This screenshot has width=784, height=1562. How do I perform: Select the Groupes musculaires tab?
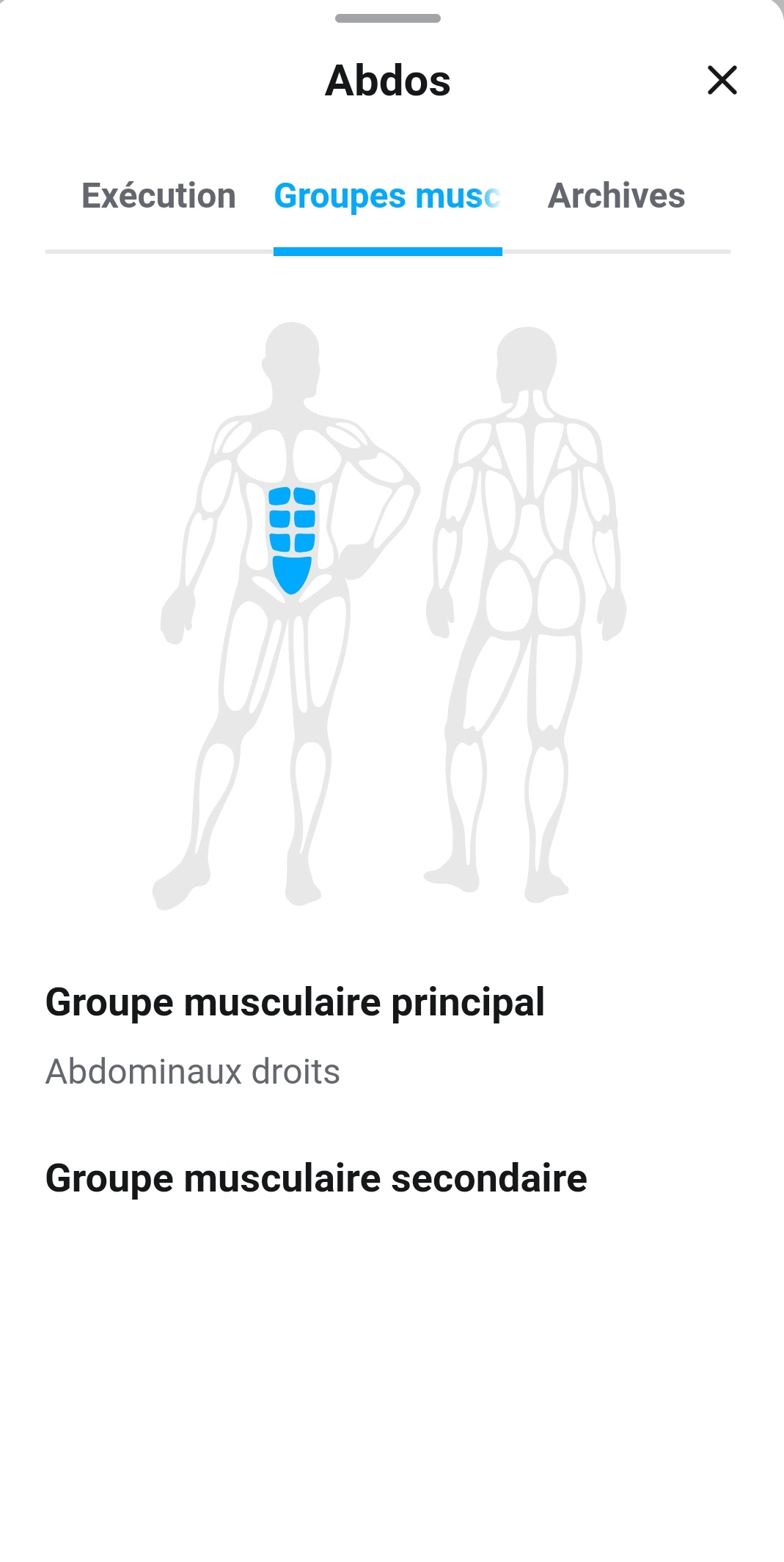tap(387, 196)
